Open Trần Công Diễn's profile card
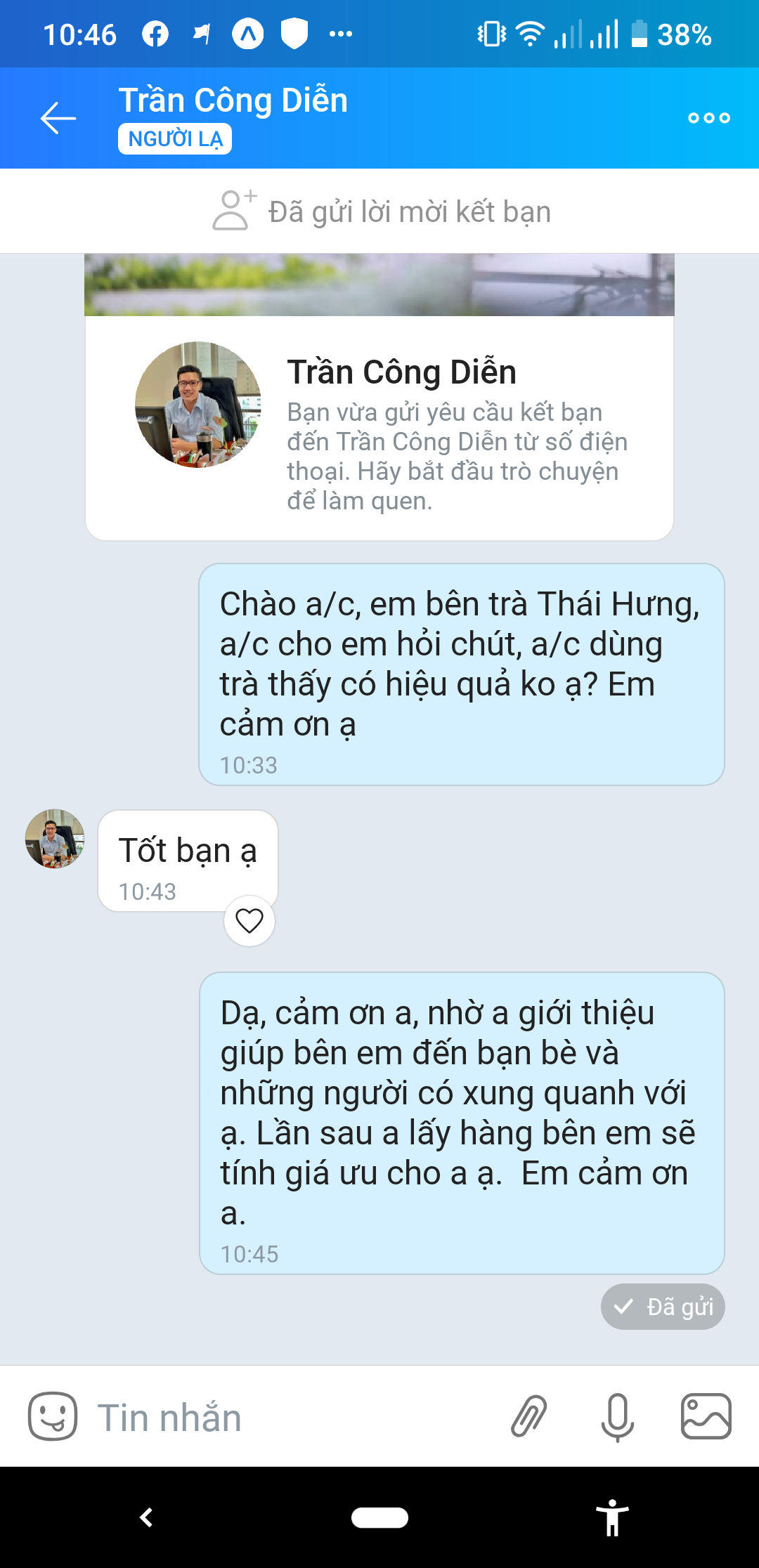Image resolution: width=759 pixels, height=1568 pixels. [x=379, y=427]
